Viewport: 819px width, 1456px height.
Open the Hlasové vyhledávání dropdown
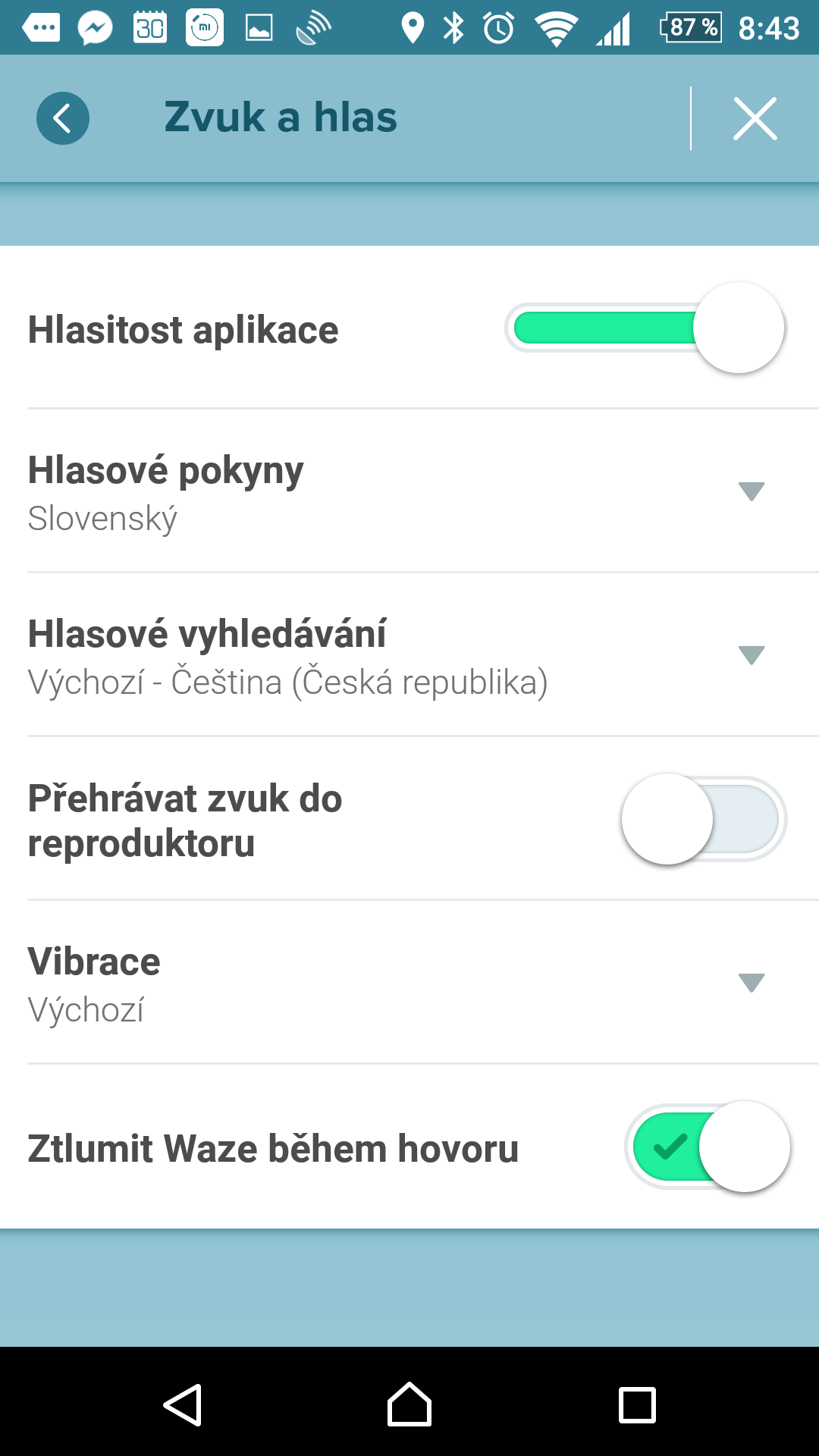point(409,655)
